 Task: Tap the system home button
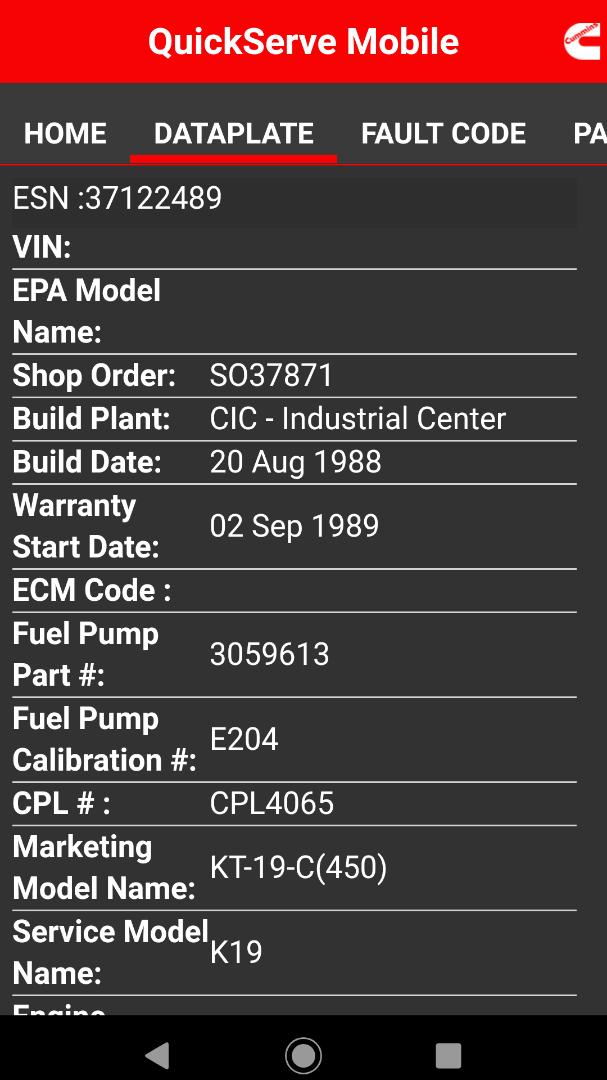tap(303, 1055)
